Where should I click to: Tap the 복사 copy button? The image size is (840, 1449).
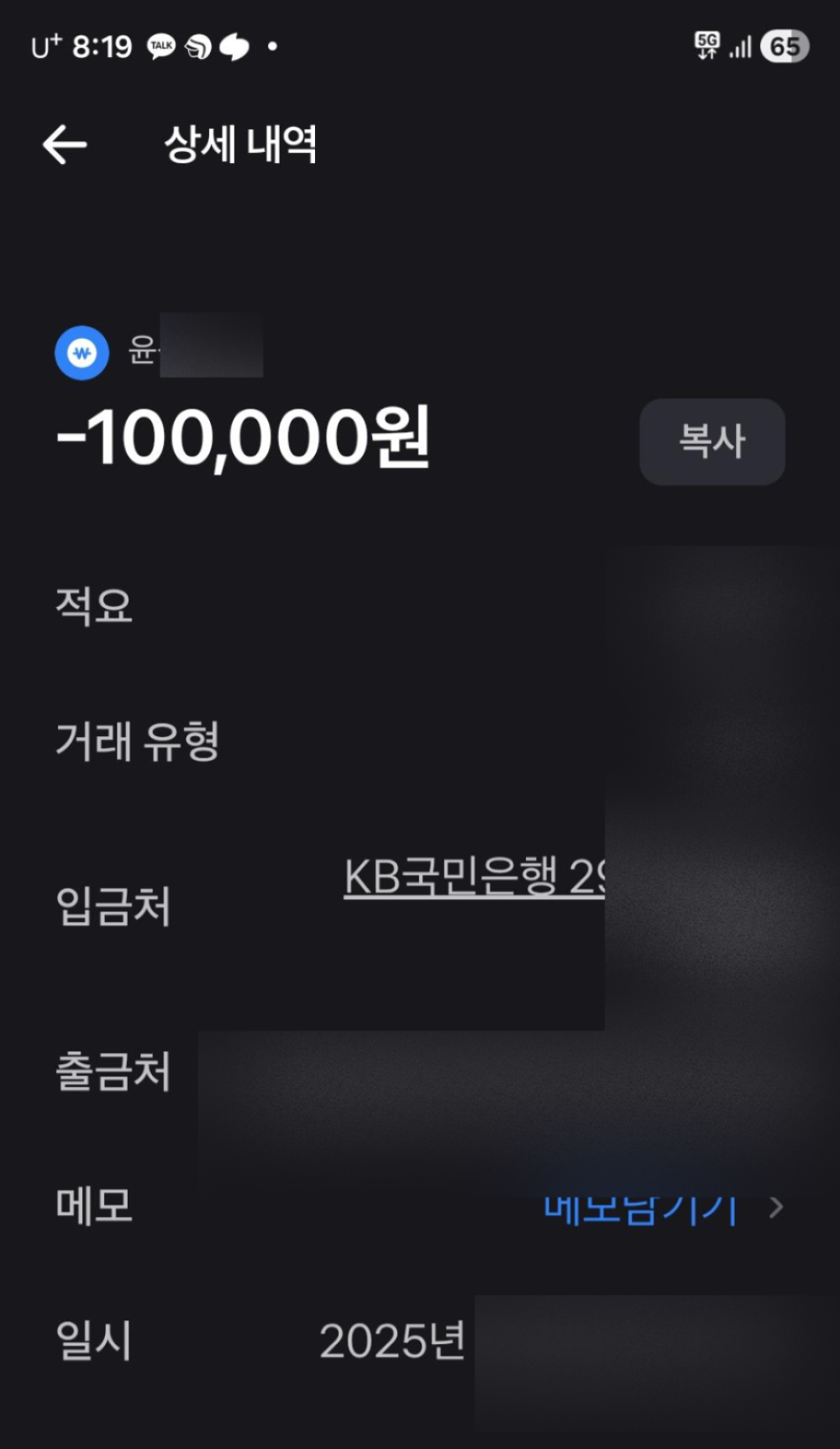[711, 441]
